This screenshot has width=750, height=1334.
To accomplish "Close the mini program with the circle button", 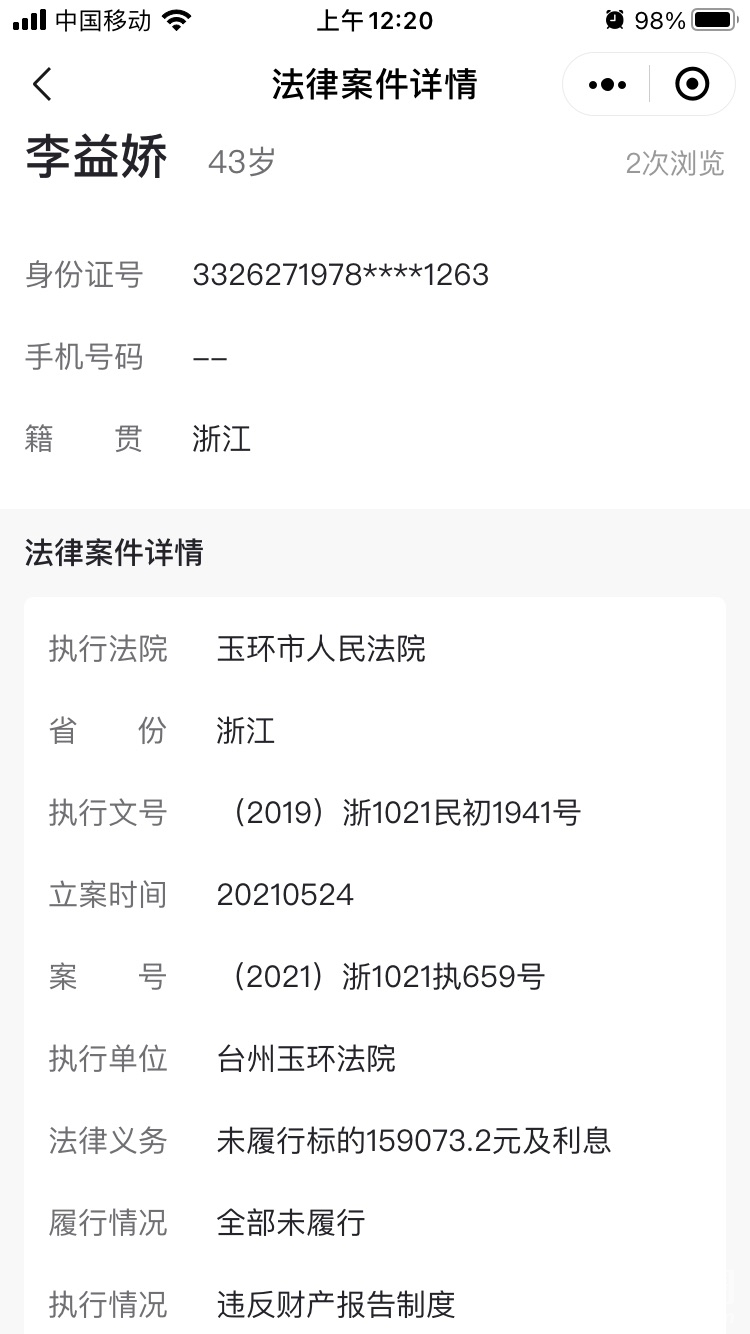I will tap(692, 85).
